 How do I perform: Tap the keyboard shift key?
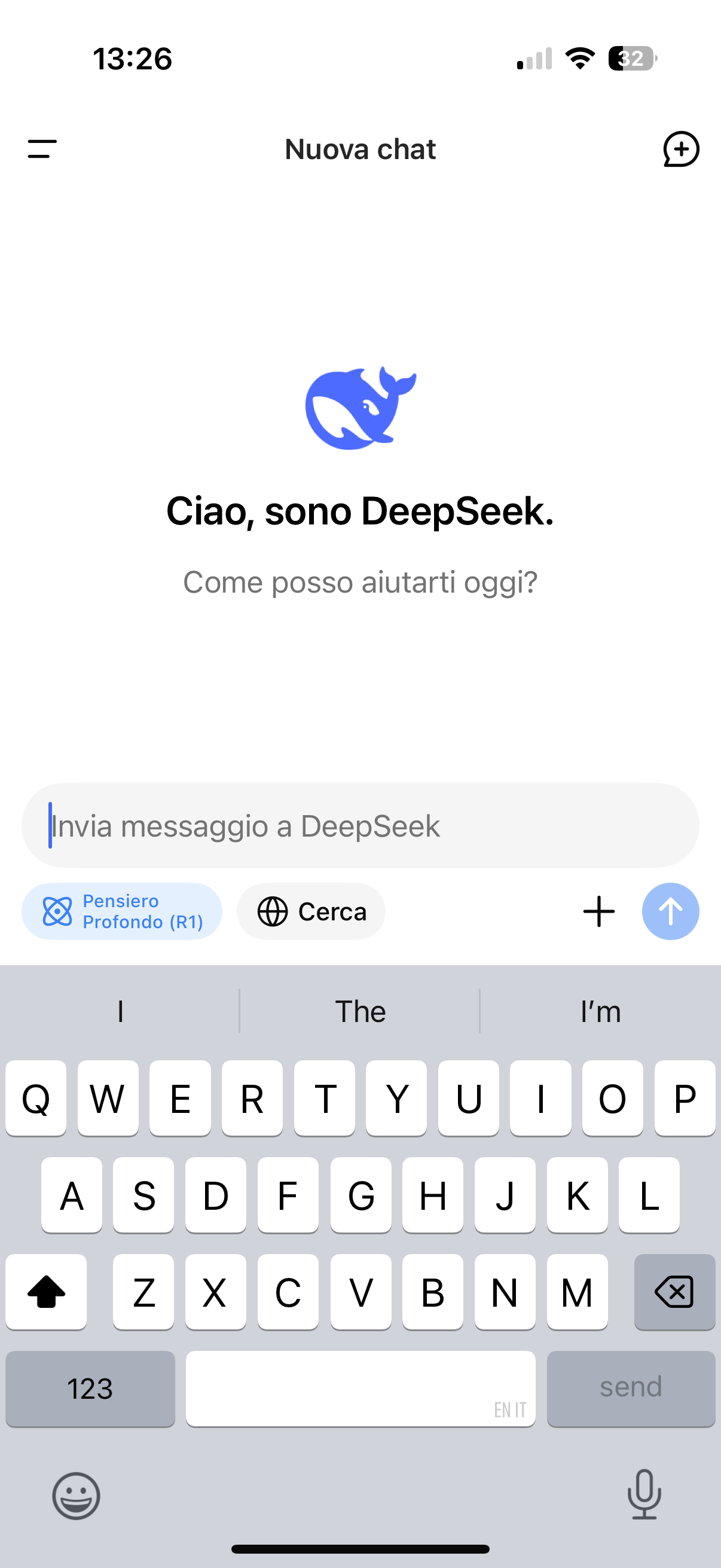click(x=46, y=1291)
